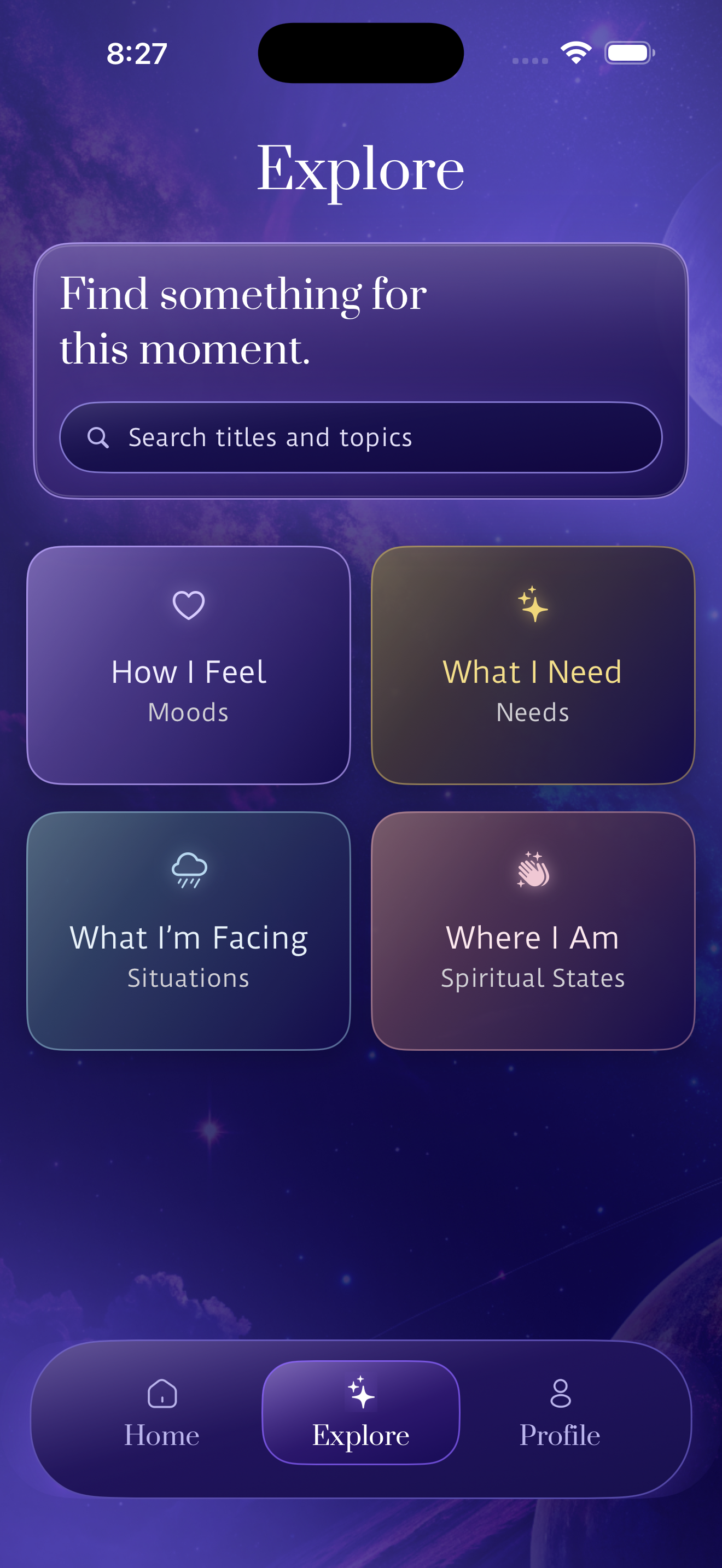722x1568 pixels.
Task: Switch to the Home tab
Action: 162,1413
